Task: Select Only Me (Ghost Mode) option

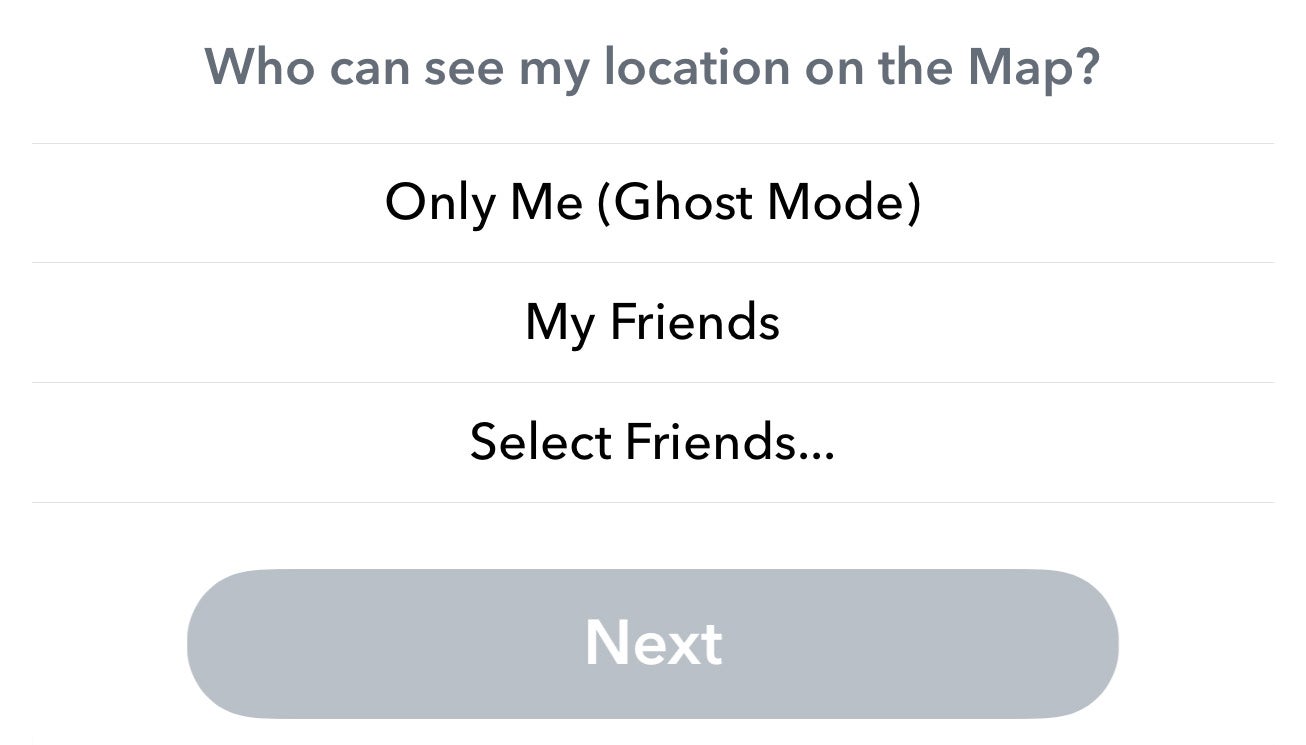Action: point(652,203)
